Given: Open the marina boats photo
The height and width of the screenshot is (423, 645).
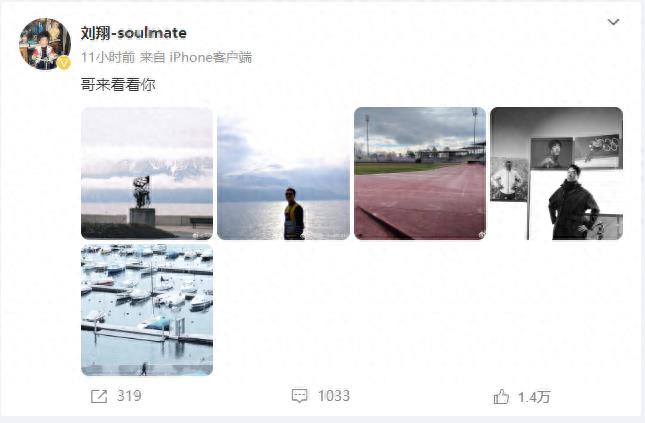Looking at the screenshot, I should pyautogui.click(x=147, y=309).
